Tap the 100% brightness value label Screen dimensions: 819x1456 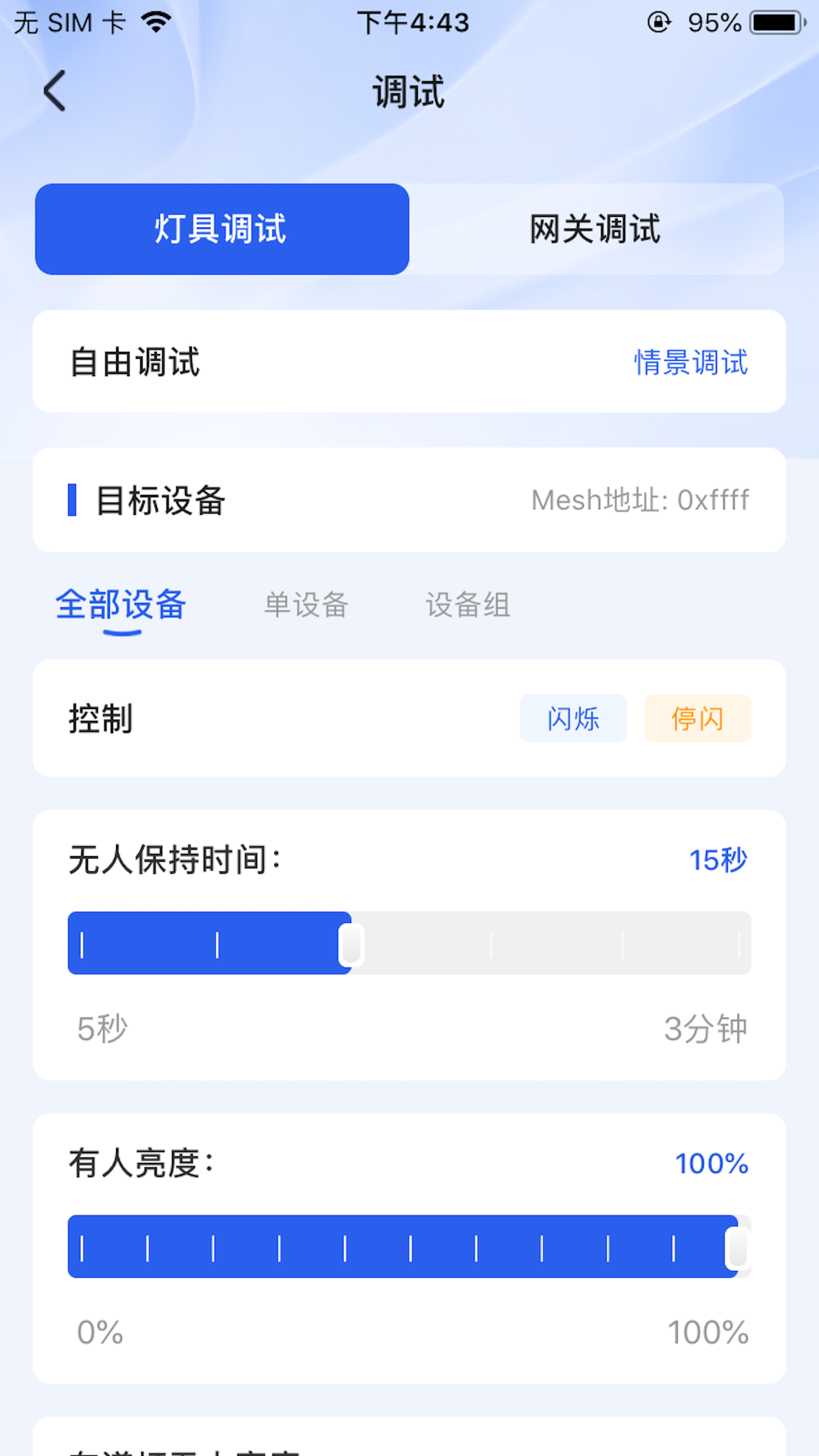(711, 1163)
